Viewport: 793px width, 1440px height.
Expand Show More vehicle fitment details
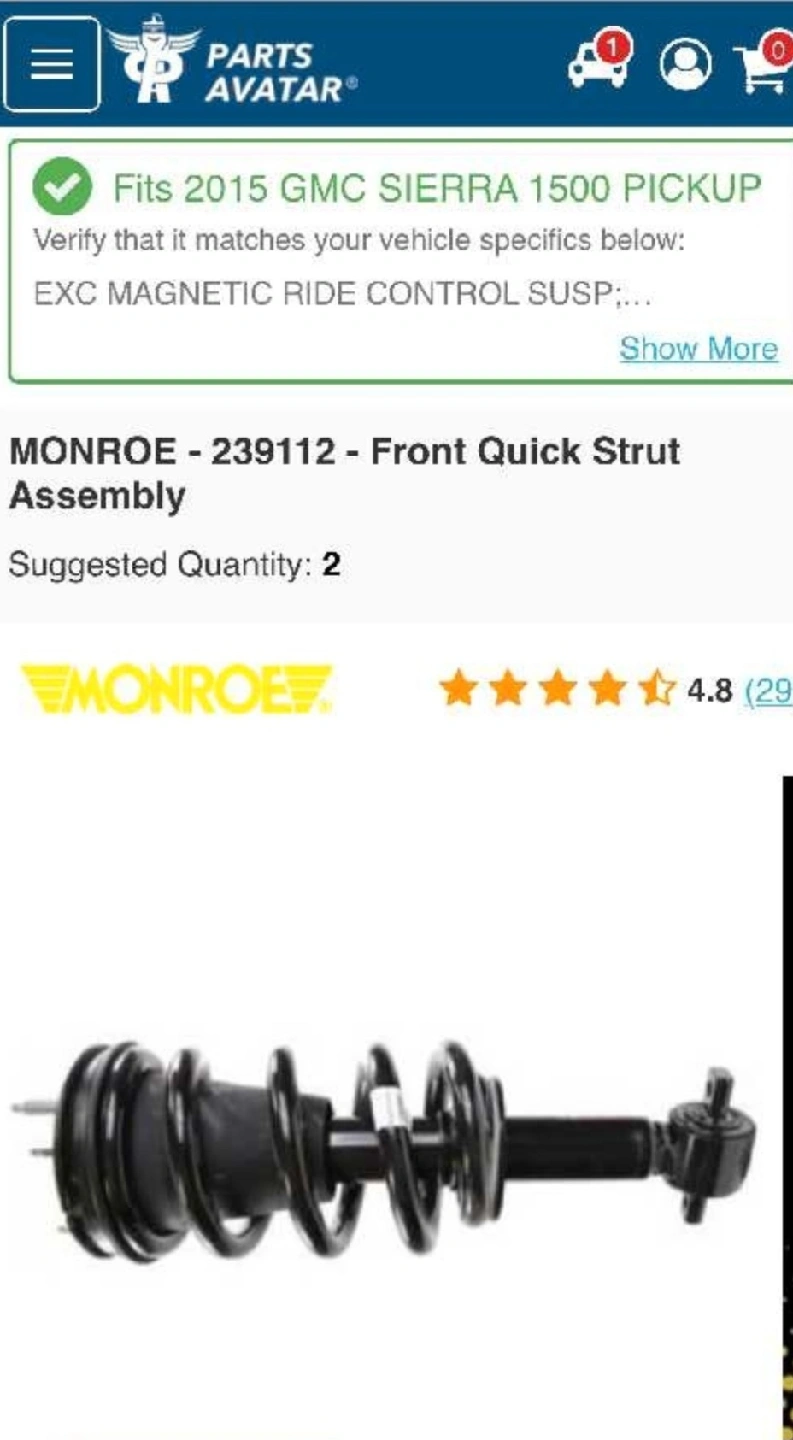pyautogui.click(x=698, y=349)
